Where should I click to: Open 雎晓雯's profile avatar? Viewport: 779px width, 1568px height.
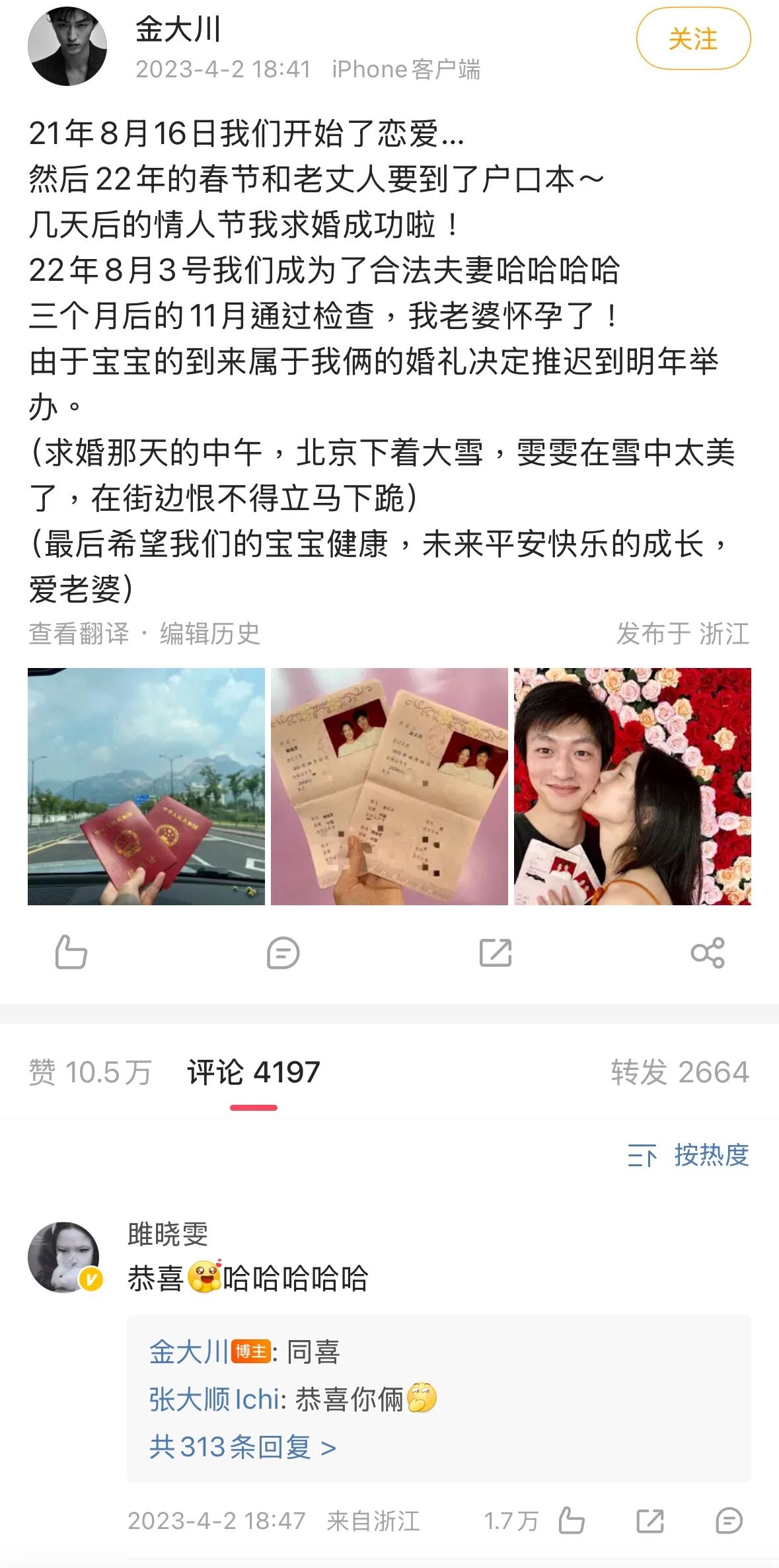64,1256
